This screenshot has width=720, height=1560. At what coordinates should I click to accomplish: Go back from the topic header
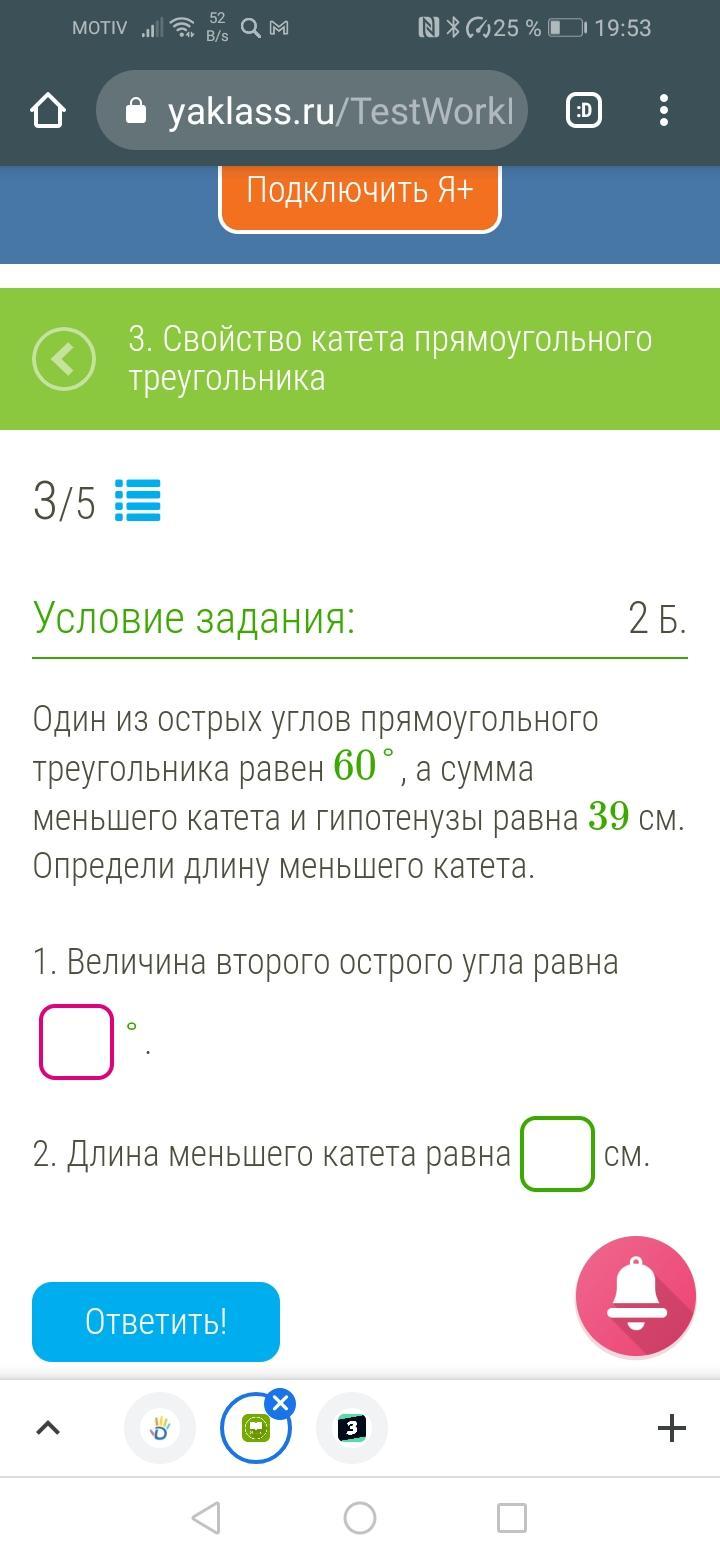click(x=64, y=359)
